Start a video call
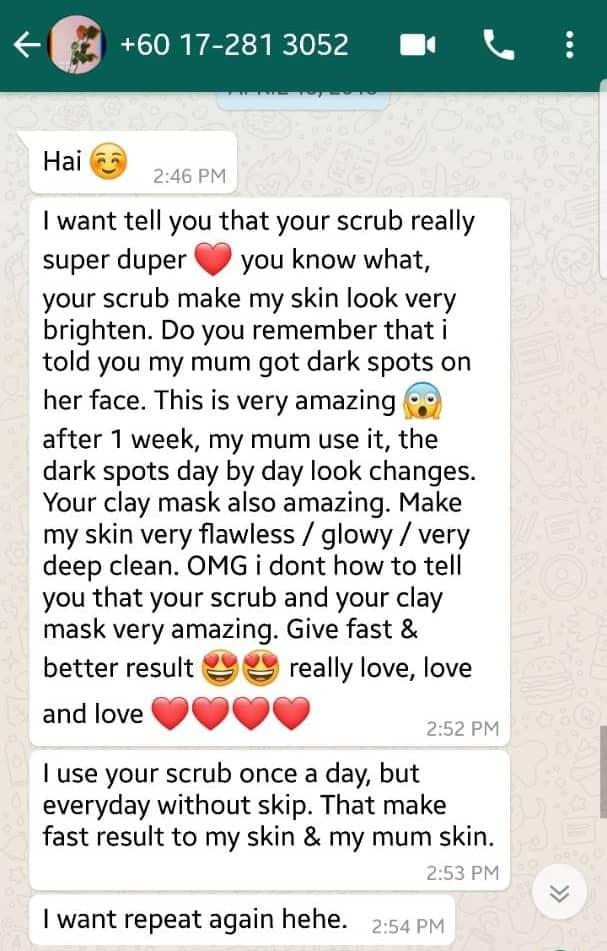 pyautogui.click(x=416, y=45)
